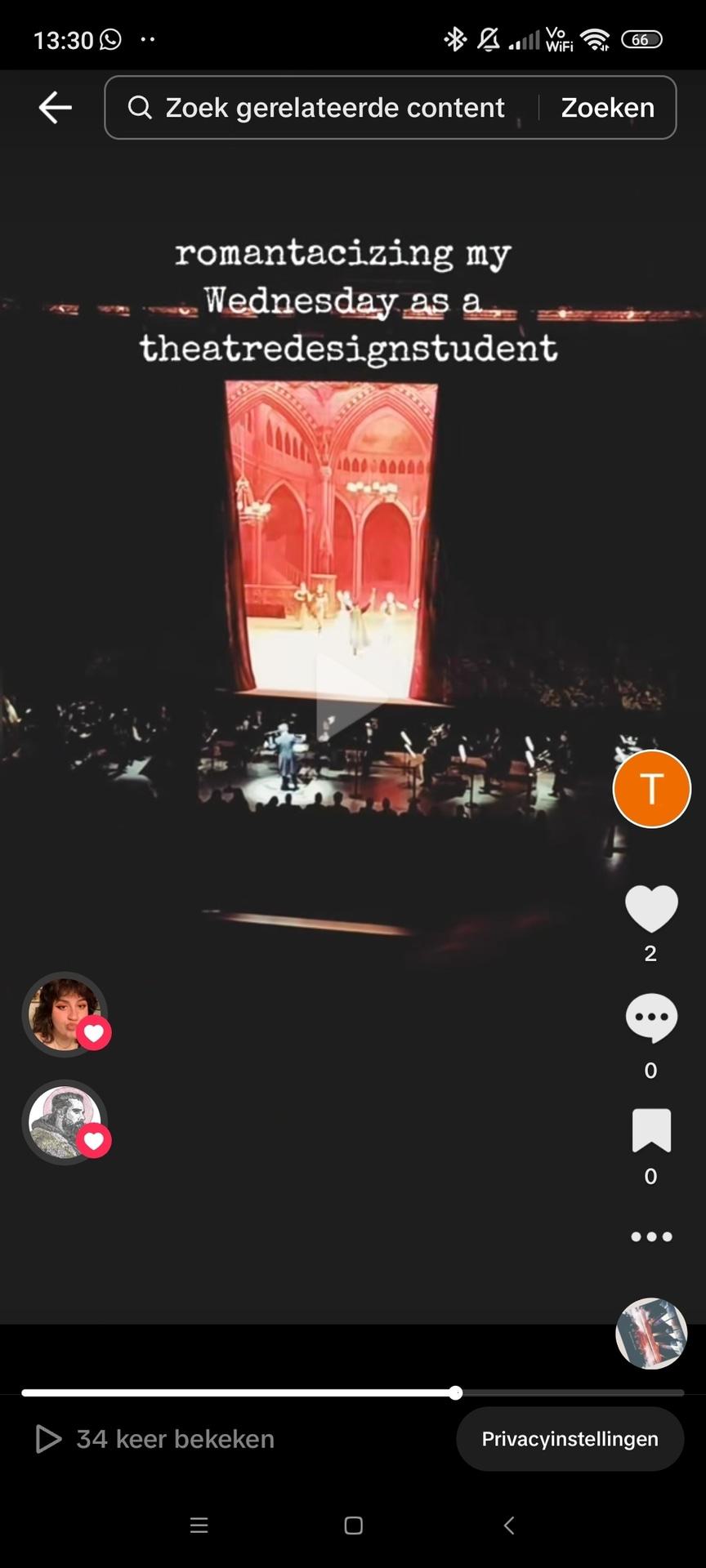Viewport: 706px width, 1568px height.
Task: Like this video with the heart
Action: (x=651, y=908)
